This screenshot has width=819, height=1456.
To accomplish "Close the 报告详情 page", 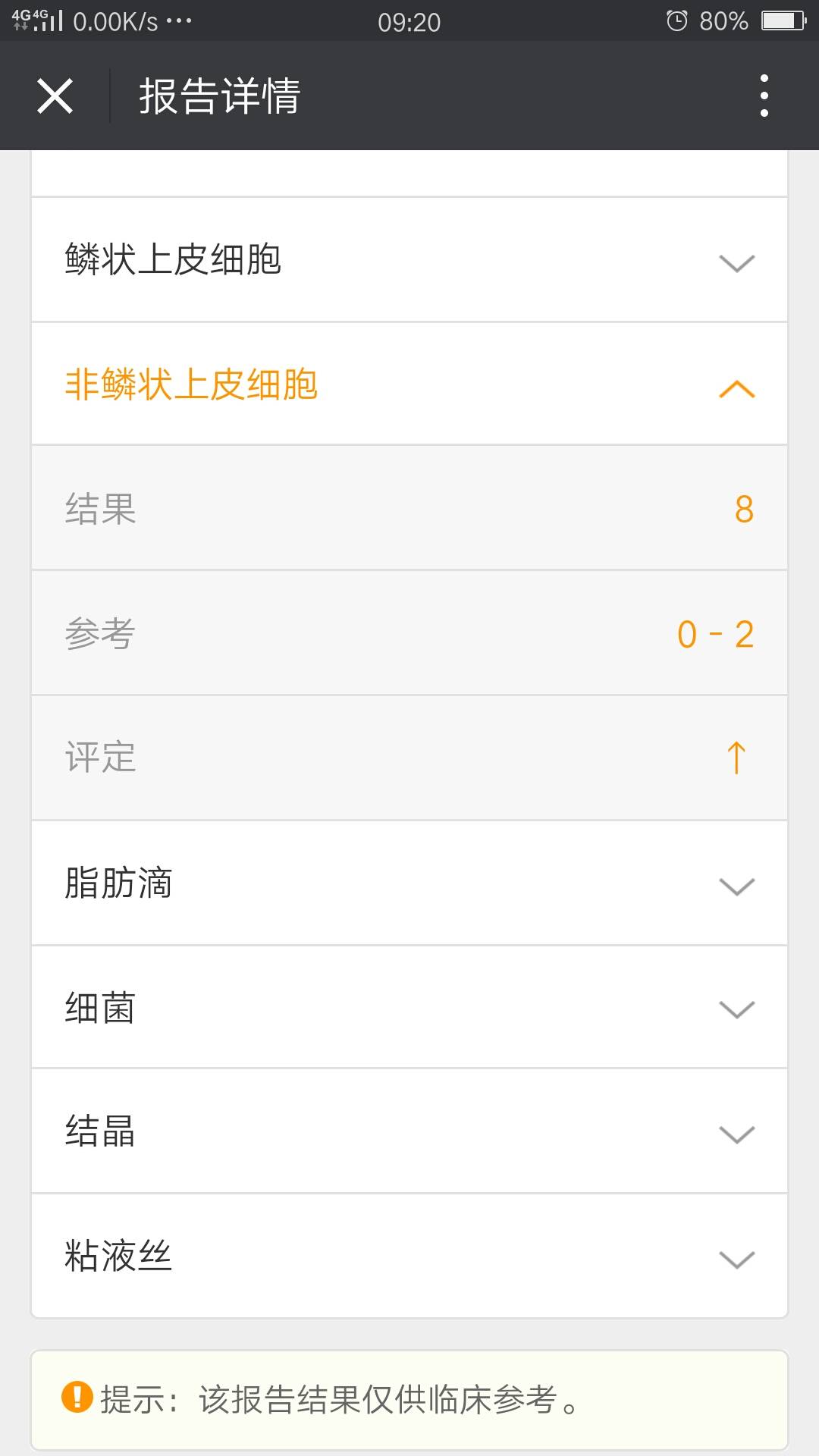I will [55, 96].
